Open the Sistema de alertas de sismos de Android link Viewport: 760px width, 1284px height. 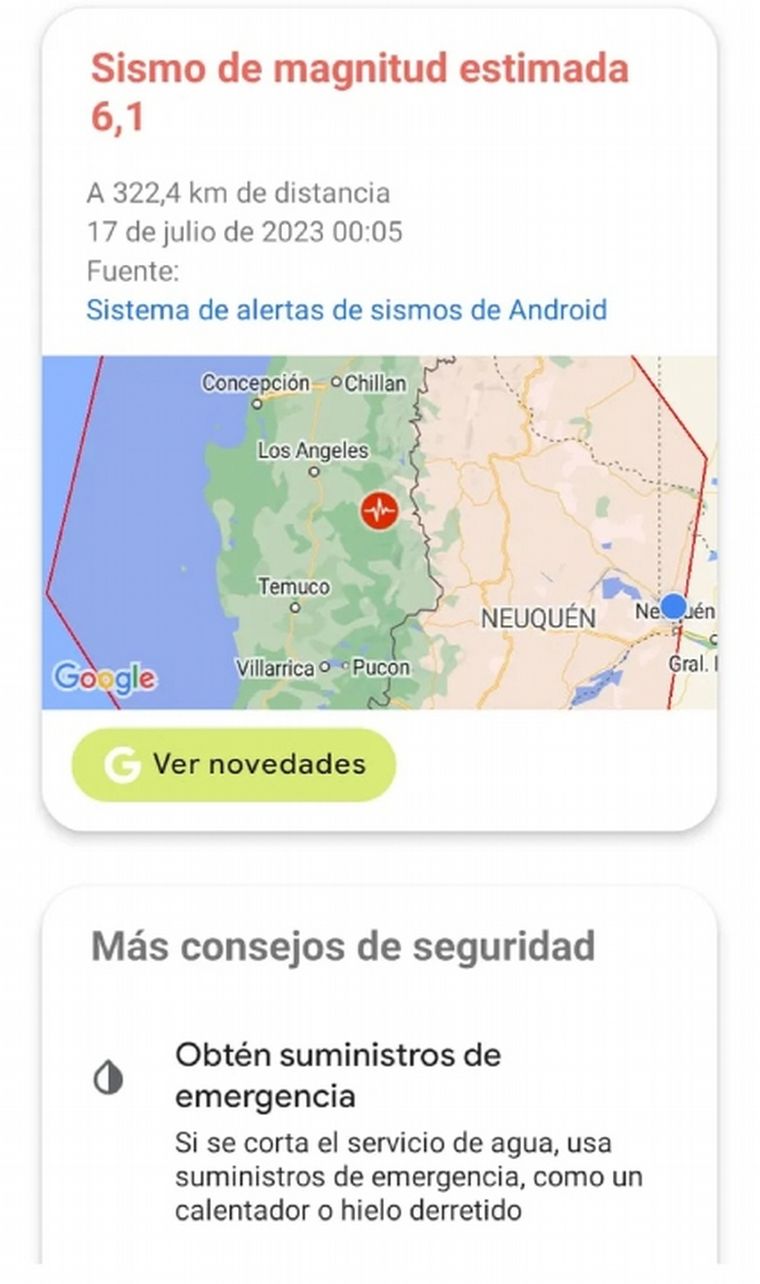(x=346, y=309)
